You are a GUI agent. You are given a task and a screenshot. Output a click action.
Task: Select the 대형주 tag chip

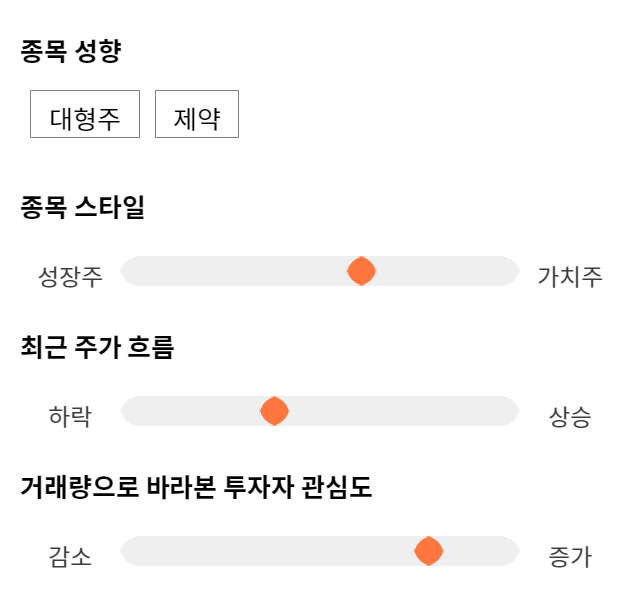click(x=85, y=114)
